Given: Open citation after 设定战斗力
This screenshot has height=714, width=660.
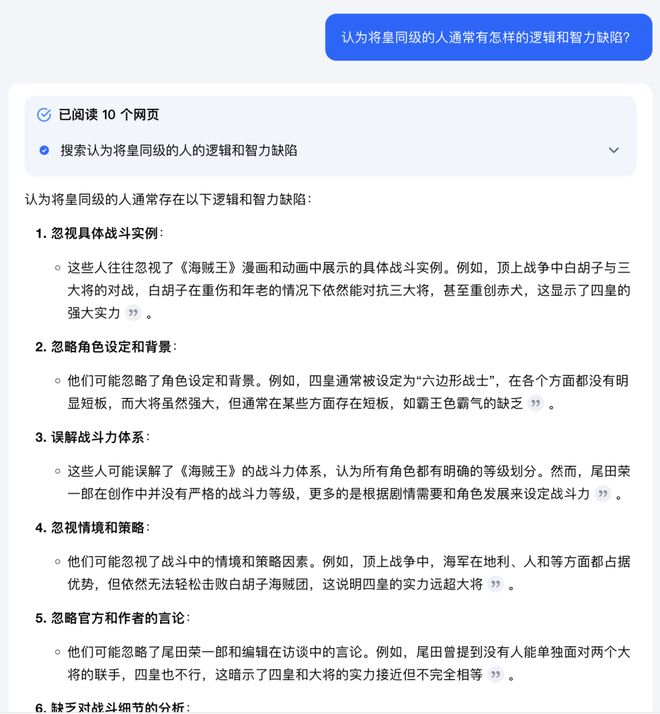Looking at the screenshot, I should tap(603, 494).
